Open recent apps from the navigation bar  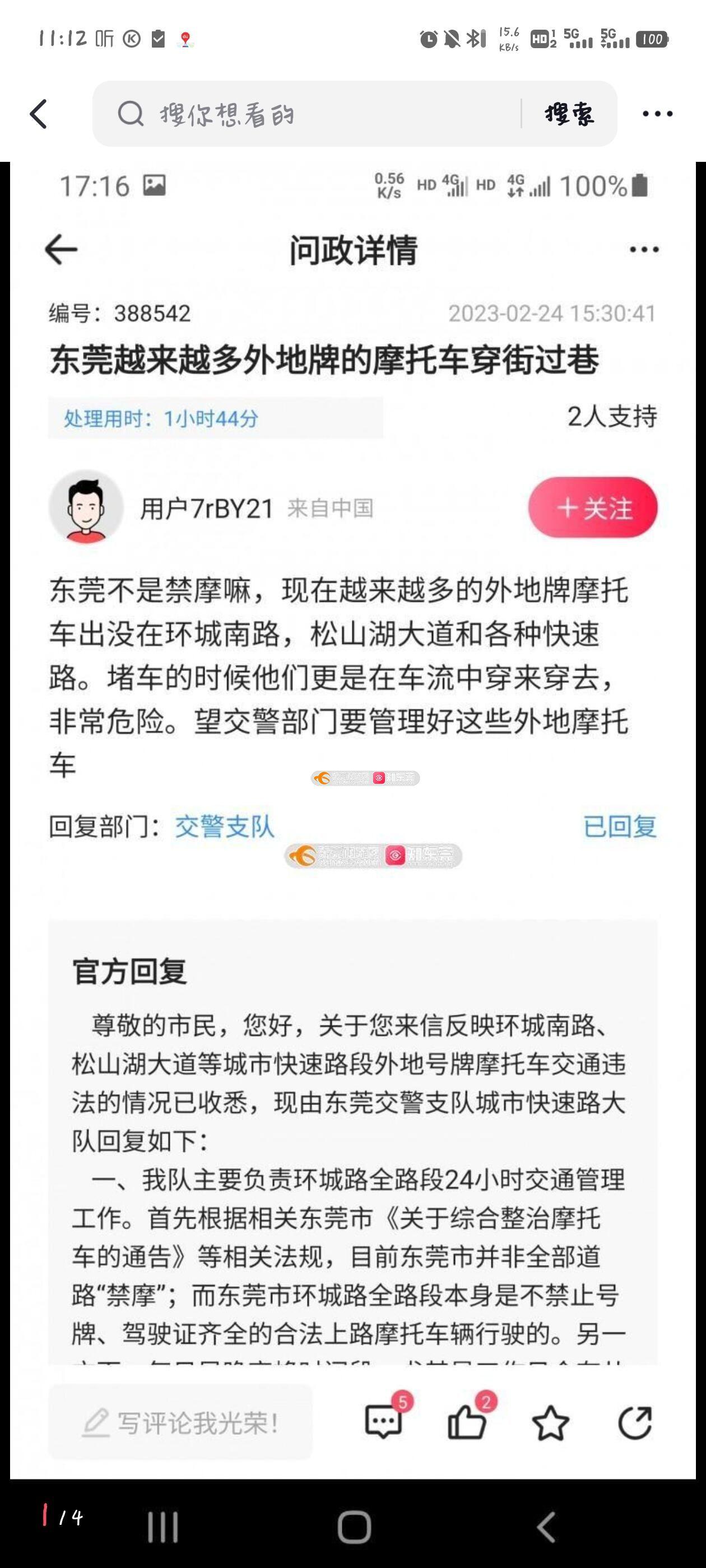pos(163,1527)
